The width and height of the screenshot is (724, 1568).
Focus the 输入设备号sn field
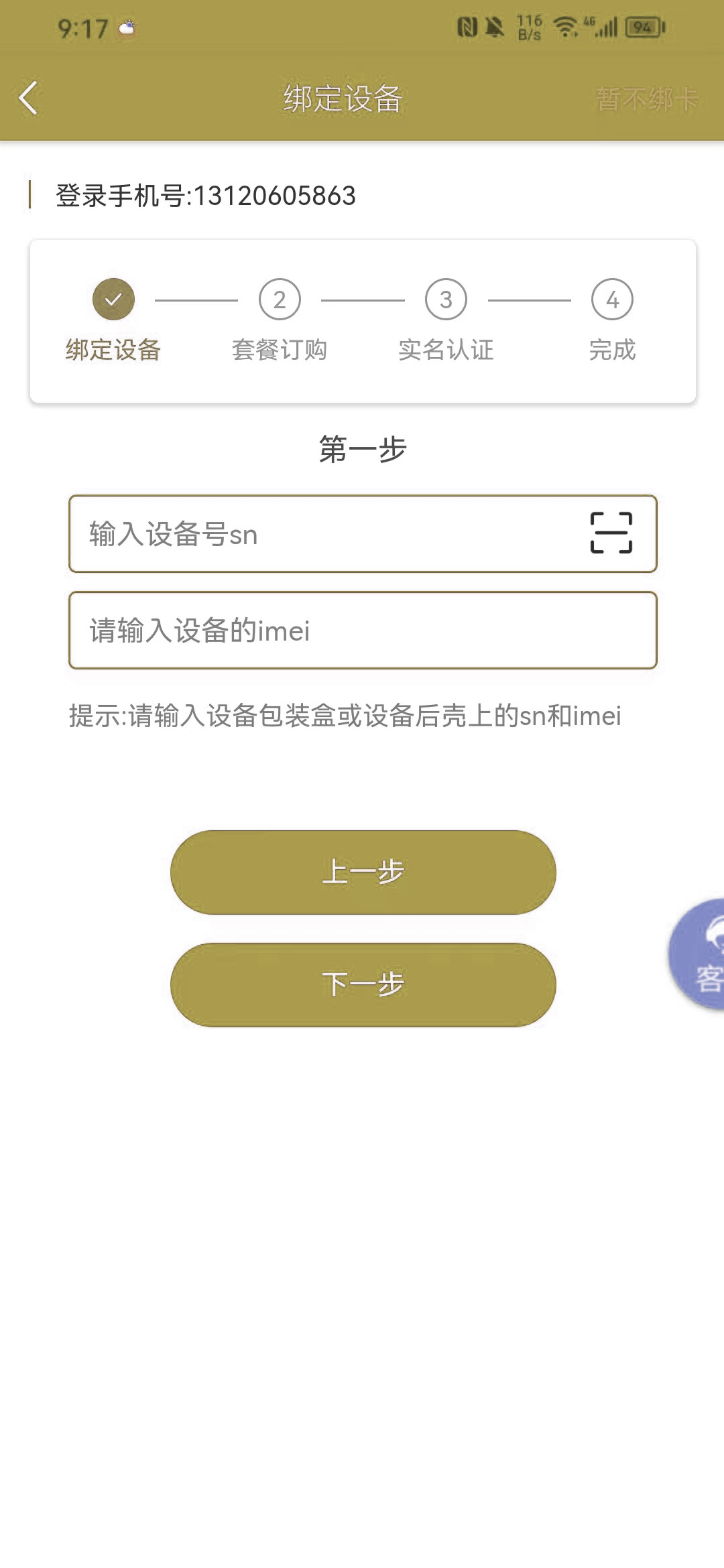tap(363, 534)
